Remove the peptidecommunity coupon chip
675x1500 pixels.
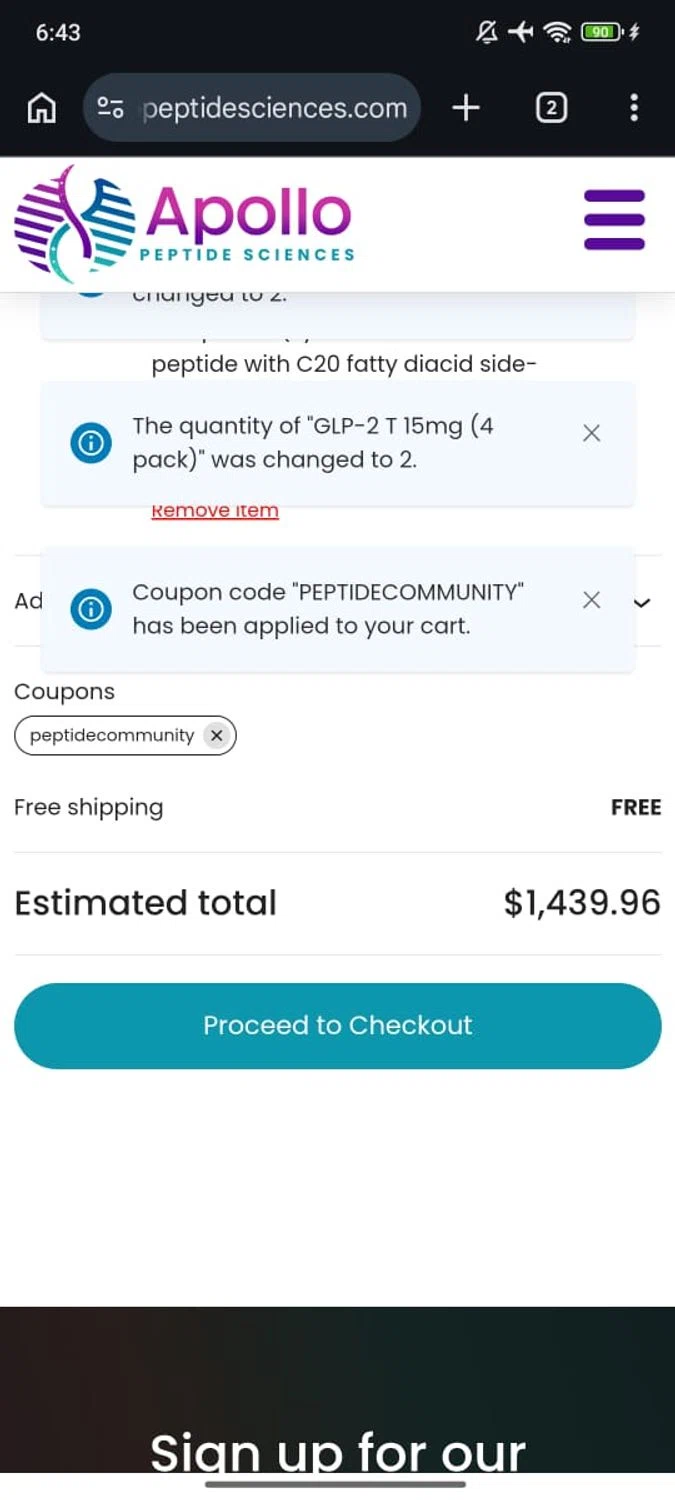coord(217,736)
